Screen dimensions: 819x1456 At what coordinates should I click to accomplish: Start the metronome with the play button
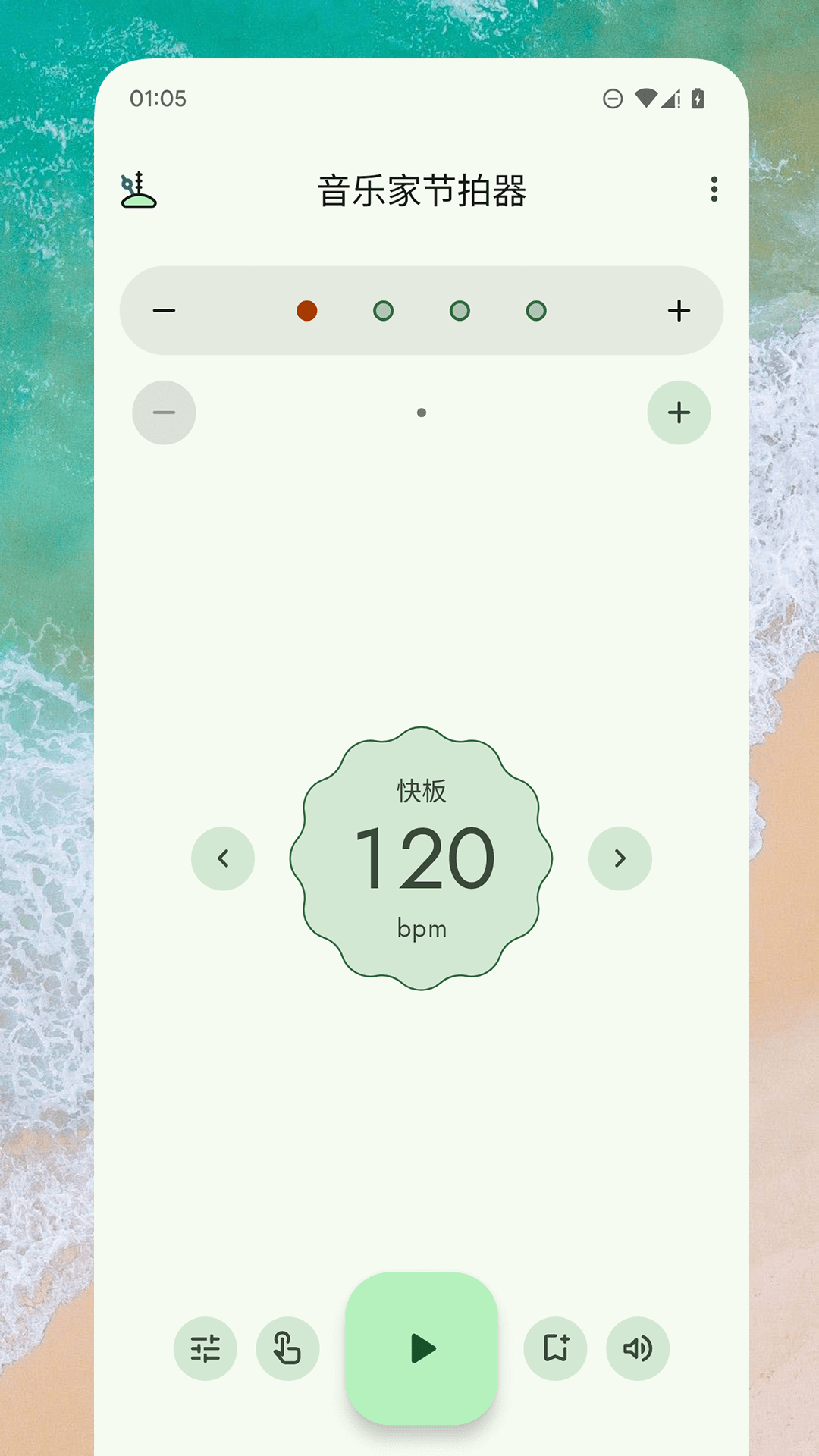point(422,1348)
